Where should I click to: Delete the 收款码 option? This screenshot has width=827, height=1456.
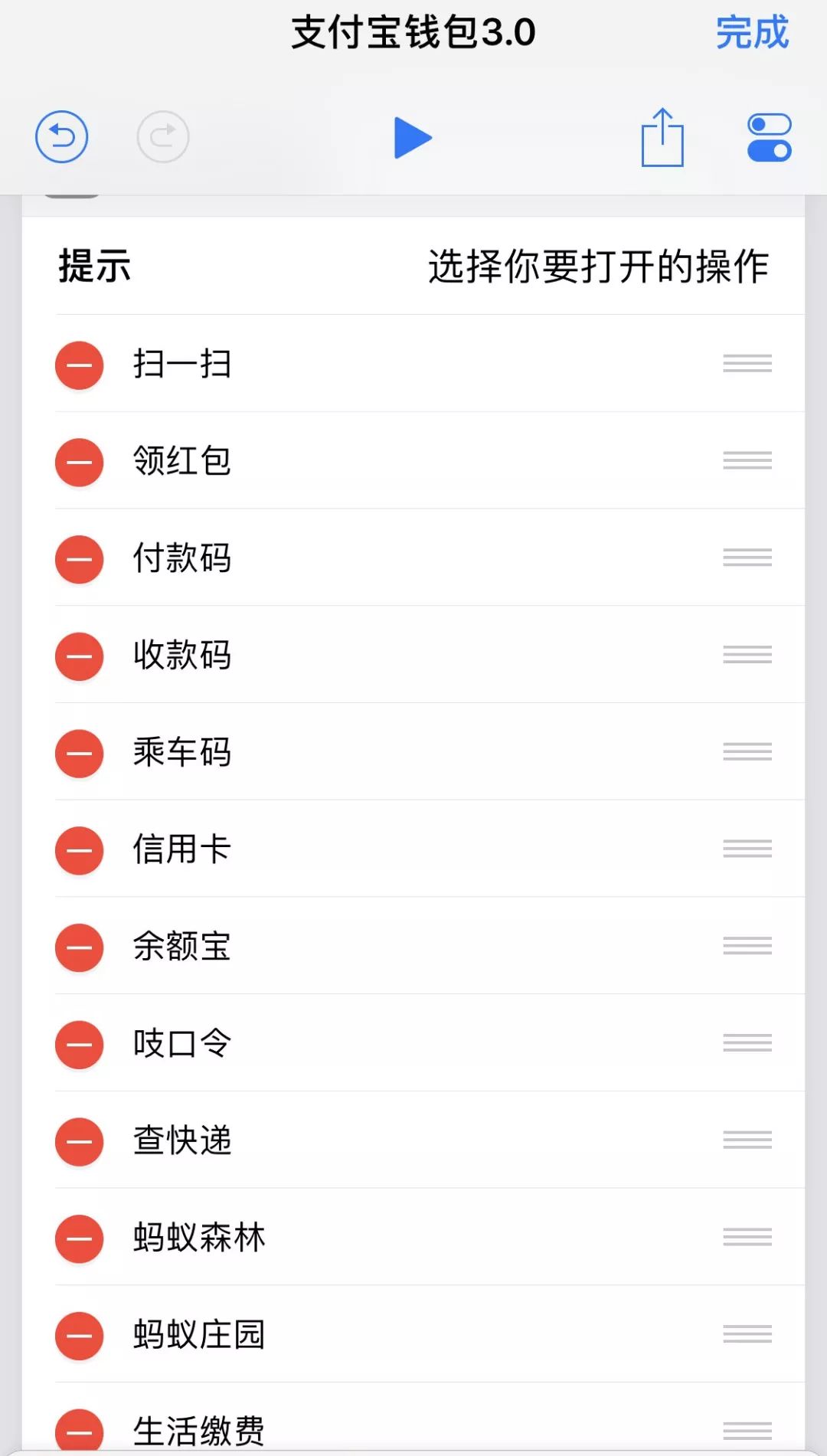point(79,656)
